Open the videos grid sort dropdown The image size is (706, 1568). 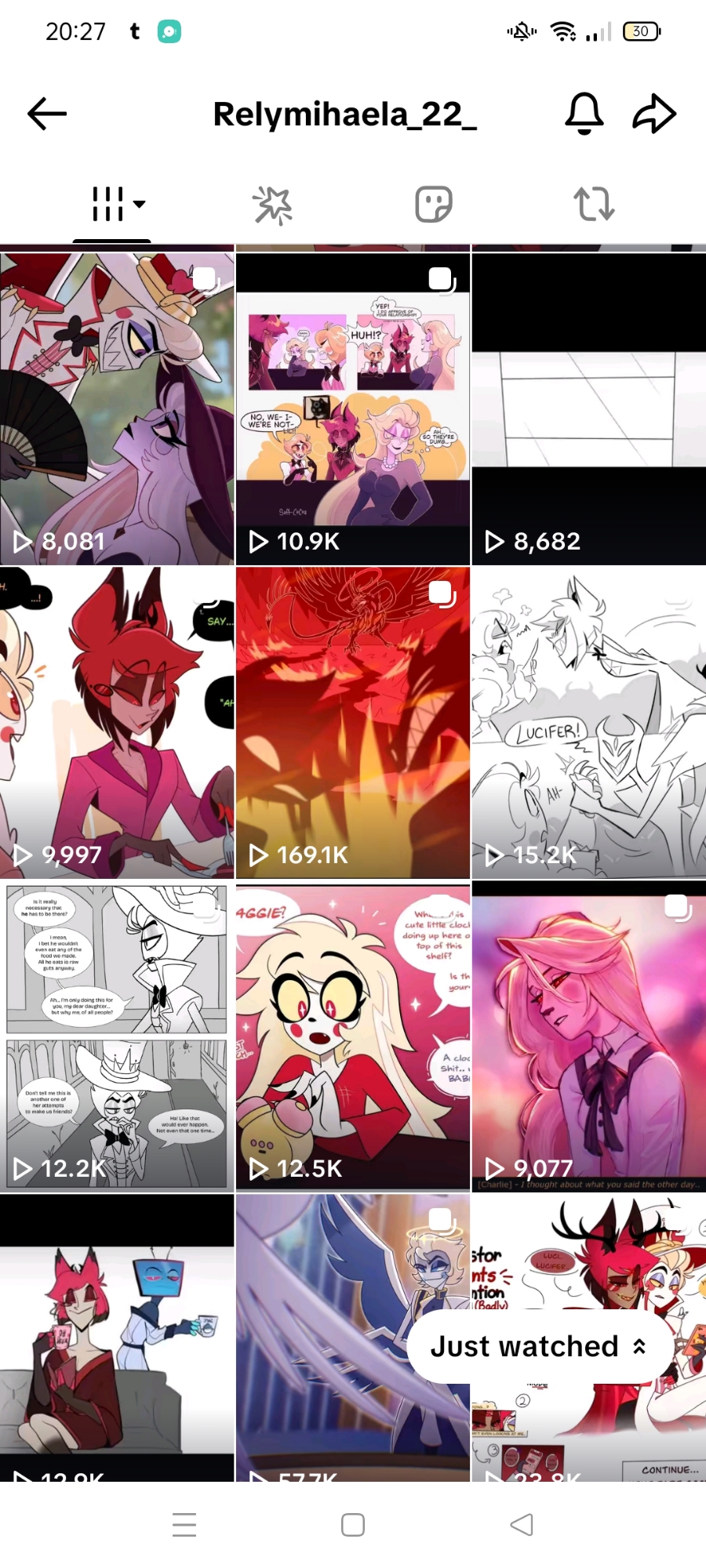118,205
